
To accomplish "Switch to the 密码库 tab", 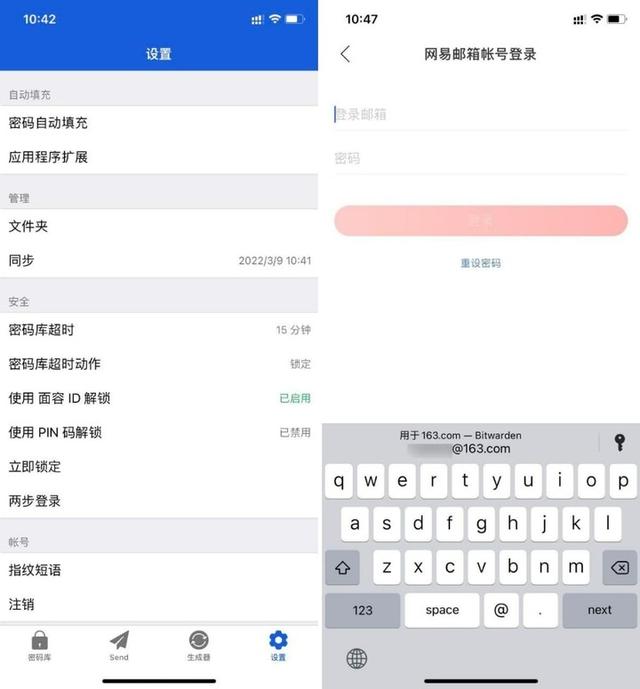I will coord(40,646).
